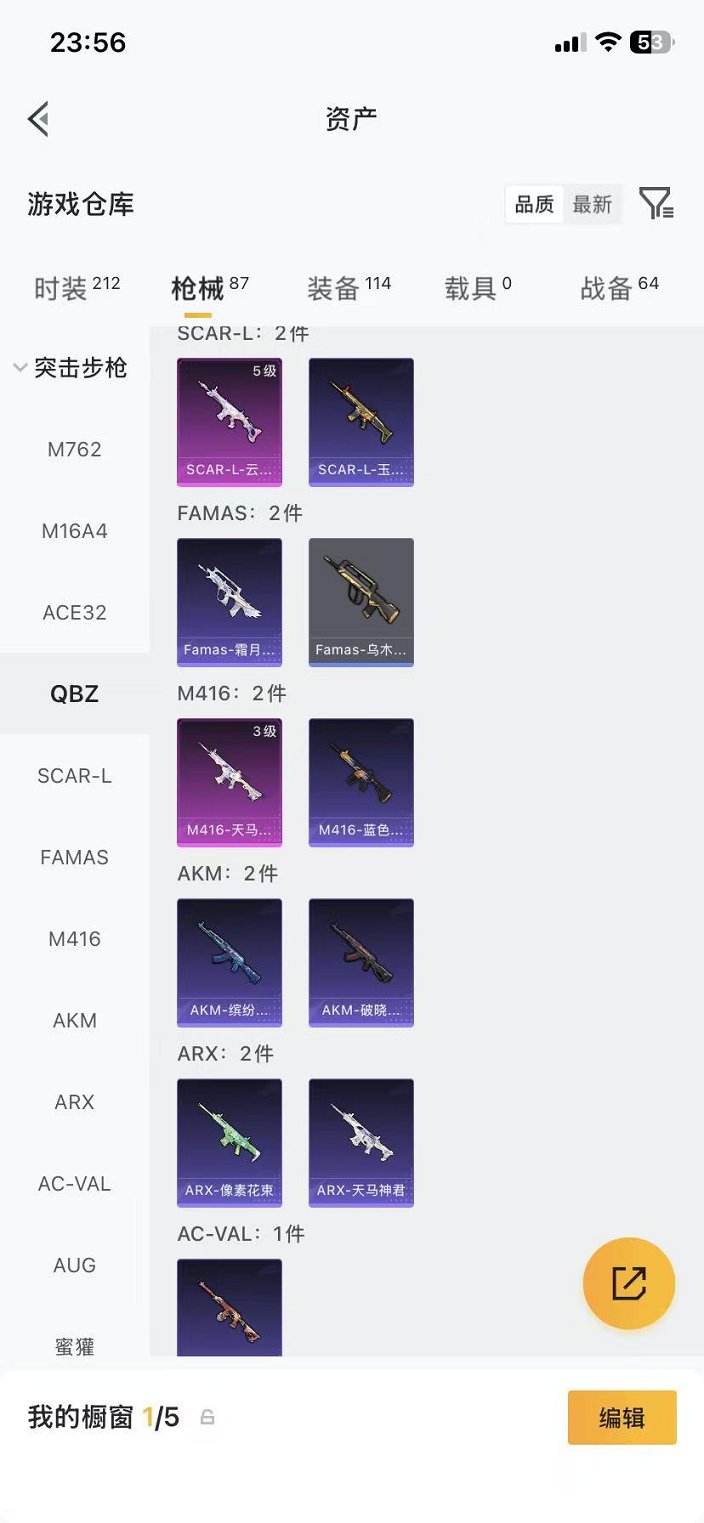
Task: Open the M416-天马 level 3 skin
Action: click(x=229, y=782)
